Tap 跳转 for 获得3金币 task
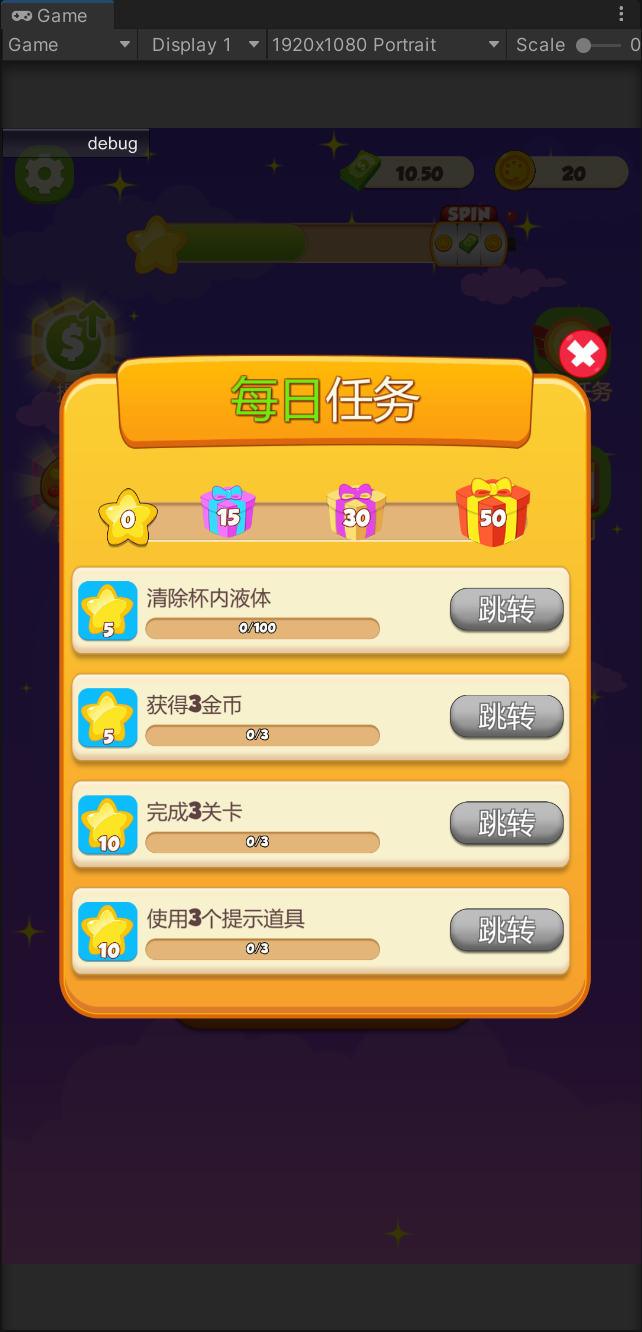This screenshot has height=1332, width=642. coord(507,717)
